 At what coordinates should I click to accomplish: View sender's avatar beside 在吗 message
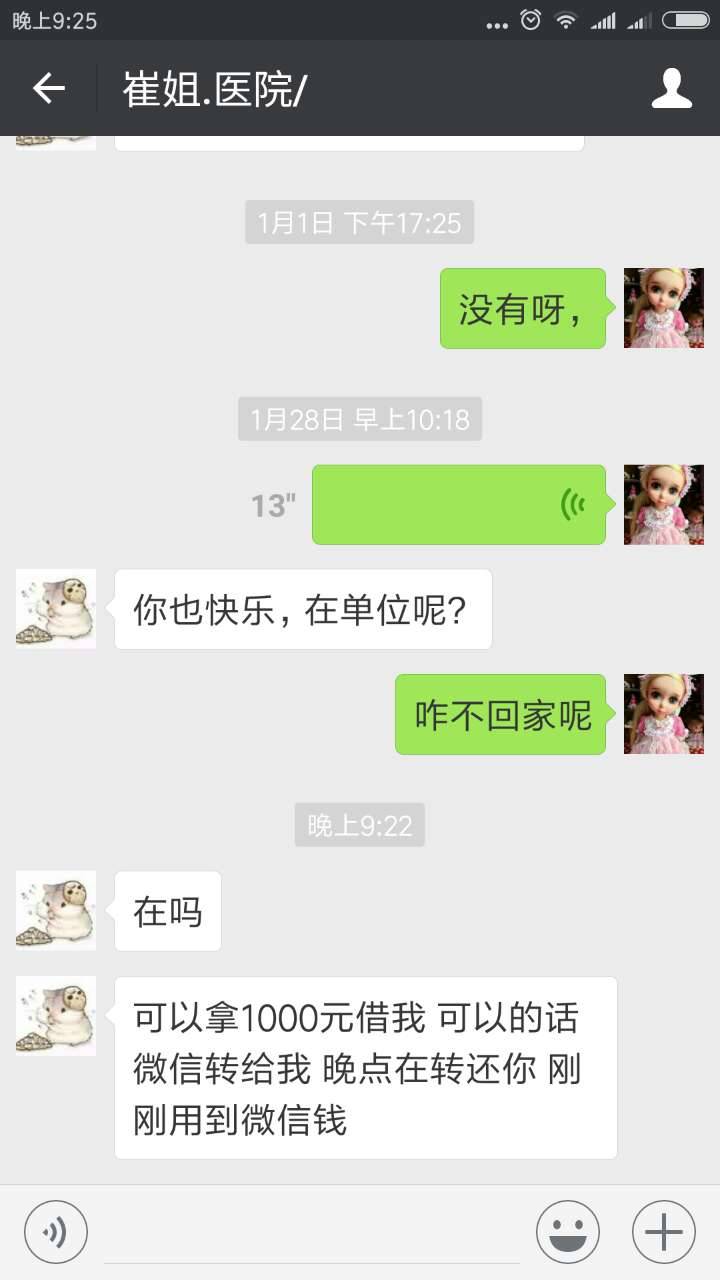click(x=56, y=911)
